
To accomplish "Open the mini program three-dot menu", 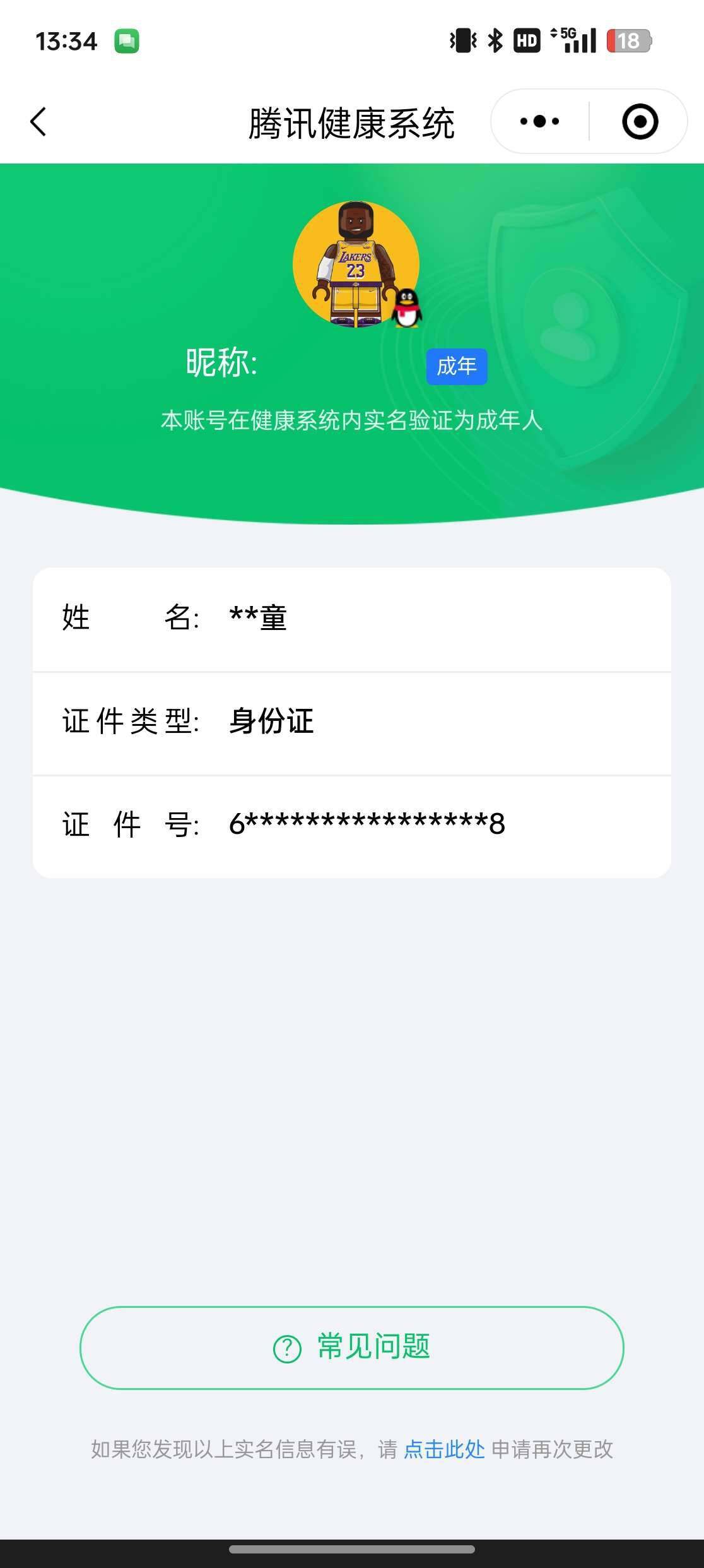I will 539,121.
